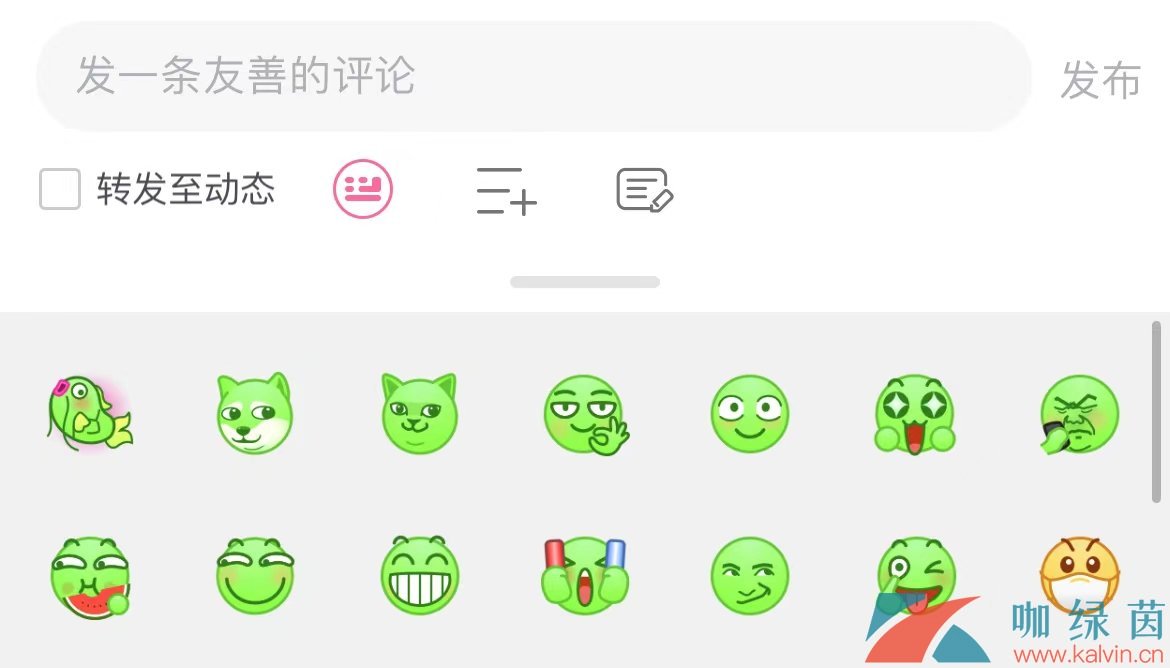This screenshot has height=668, width=1170.
Task: Open the list-plus icon in the toolbar
Action: point(506,190)
